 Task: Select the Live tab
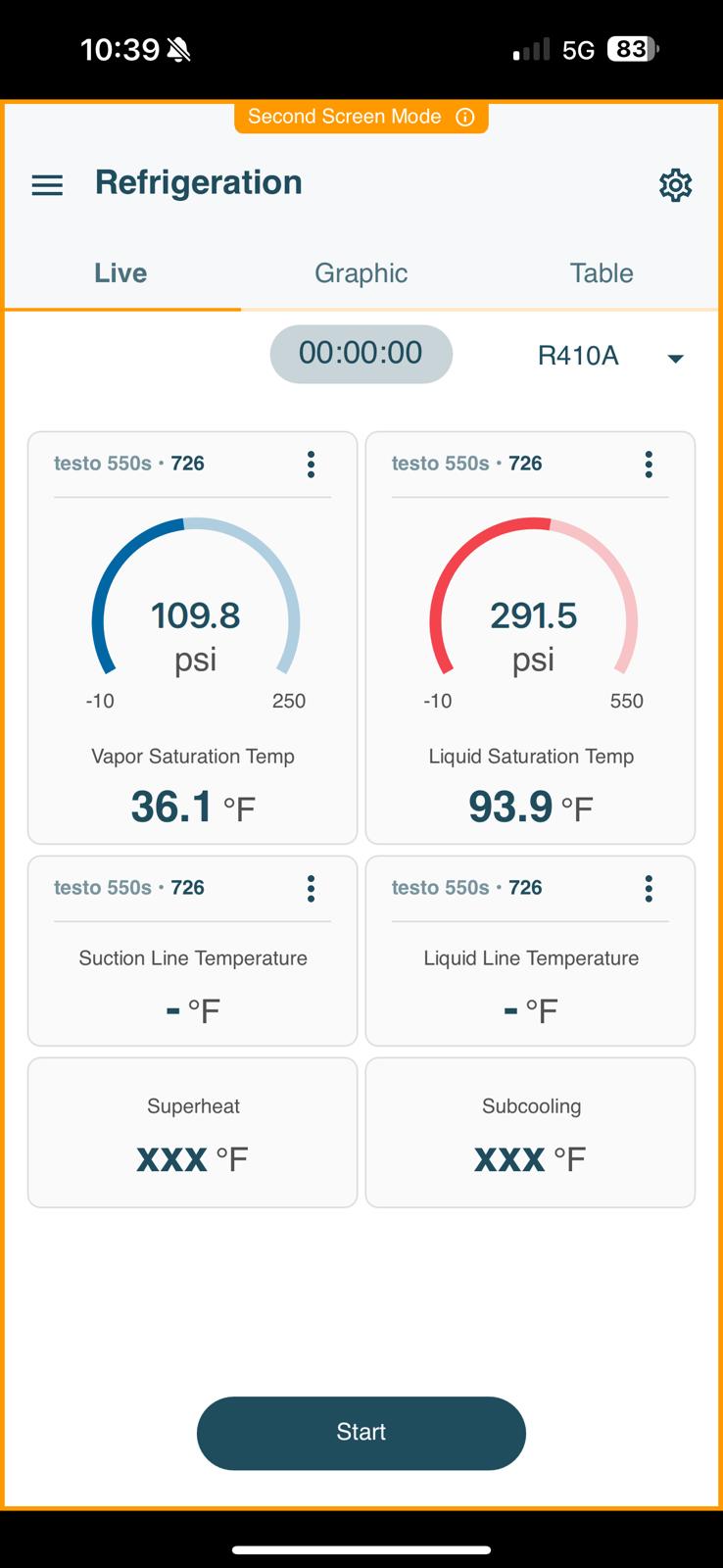click(x=120, y=273)
